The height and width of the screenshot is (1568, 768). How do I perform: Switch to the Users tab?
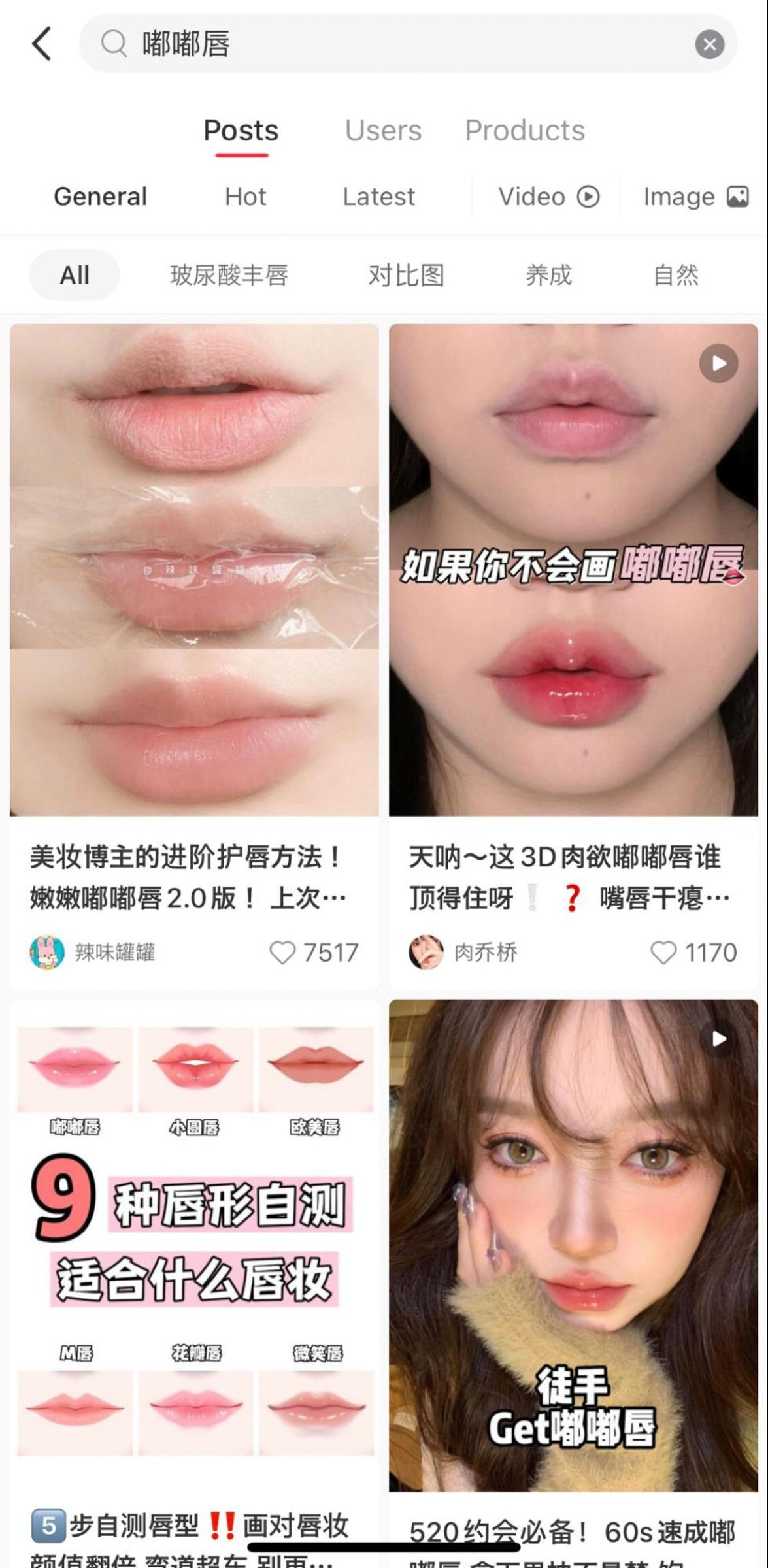[x=383, y=131]
